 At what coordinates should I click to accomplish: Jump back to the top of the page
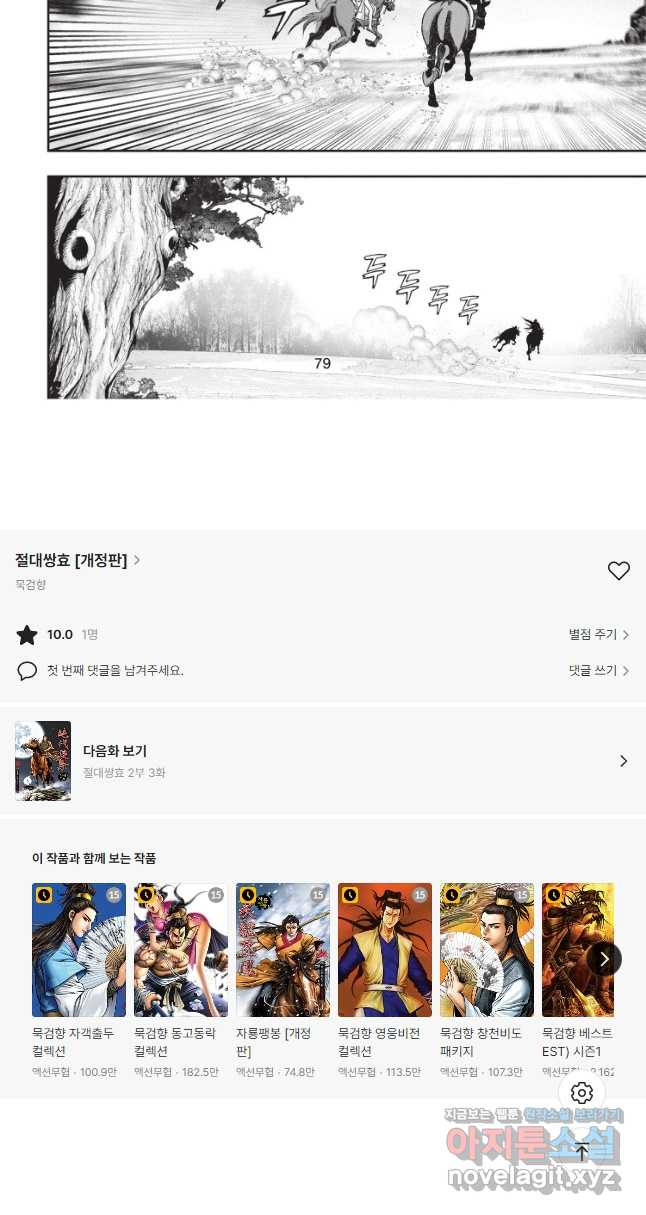tap(582, 1152)
